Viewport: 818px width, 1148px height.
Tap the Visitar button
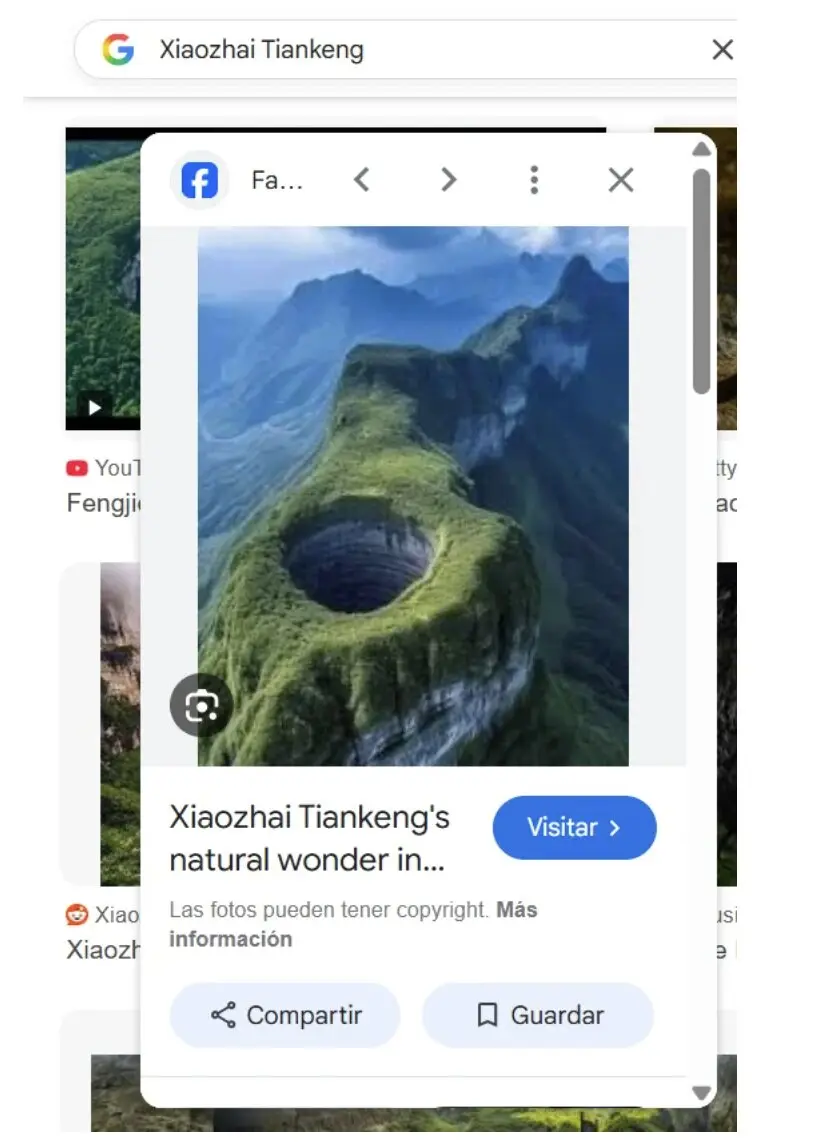574,828
